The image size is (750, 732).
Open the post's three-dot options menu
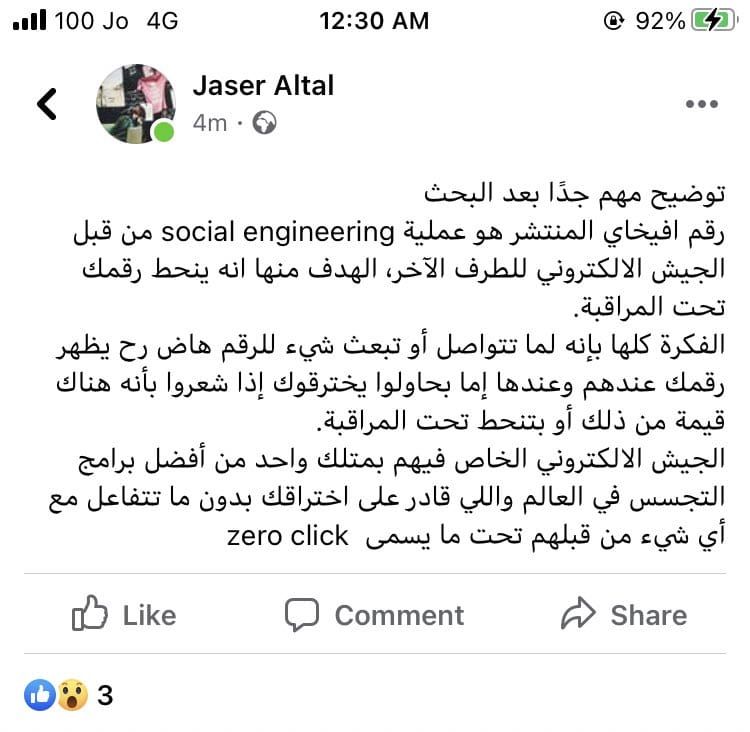click(702, 104)
